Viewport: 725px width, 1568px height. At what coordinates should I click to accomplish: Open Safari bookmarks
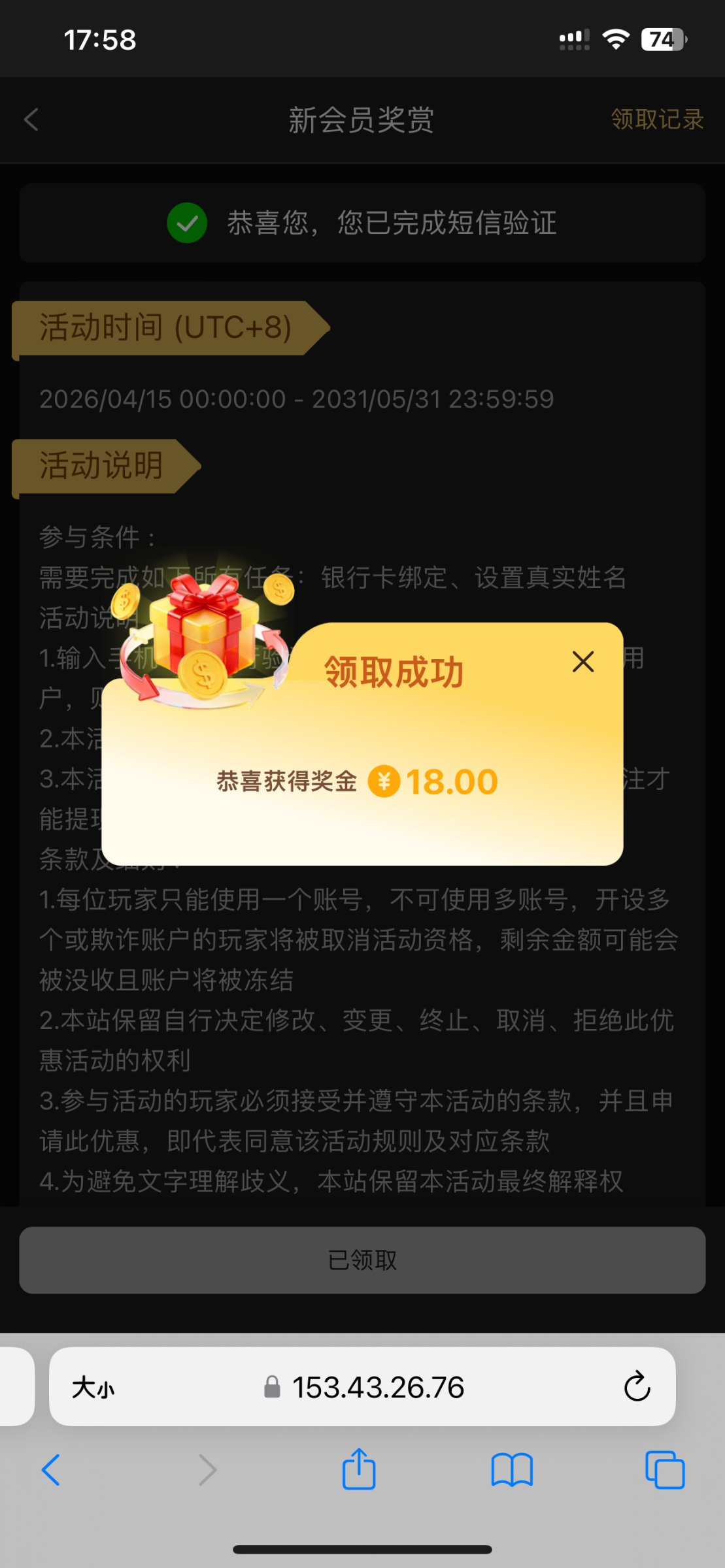512,1470
